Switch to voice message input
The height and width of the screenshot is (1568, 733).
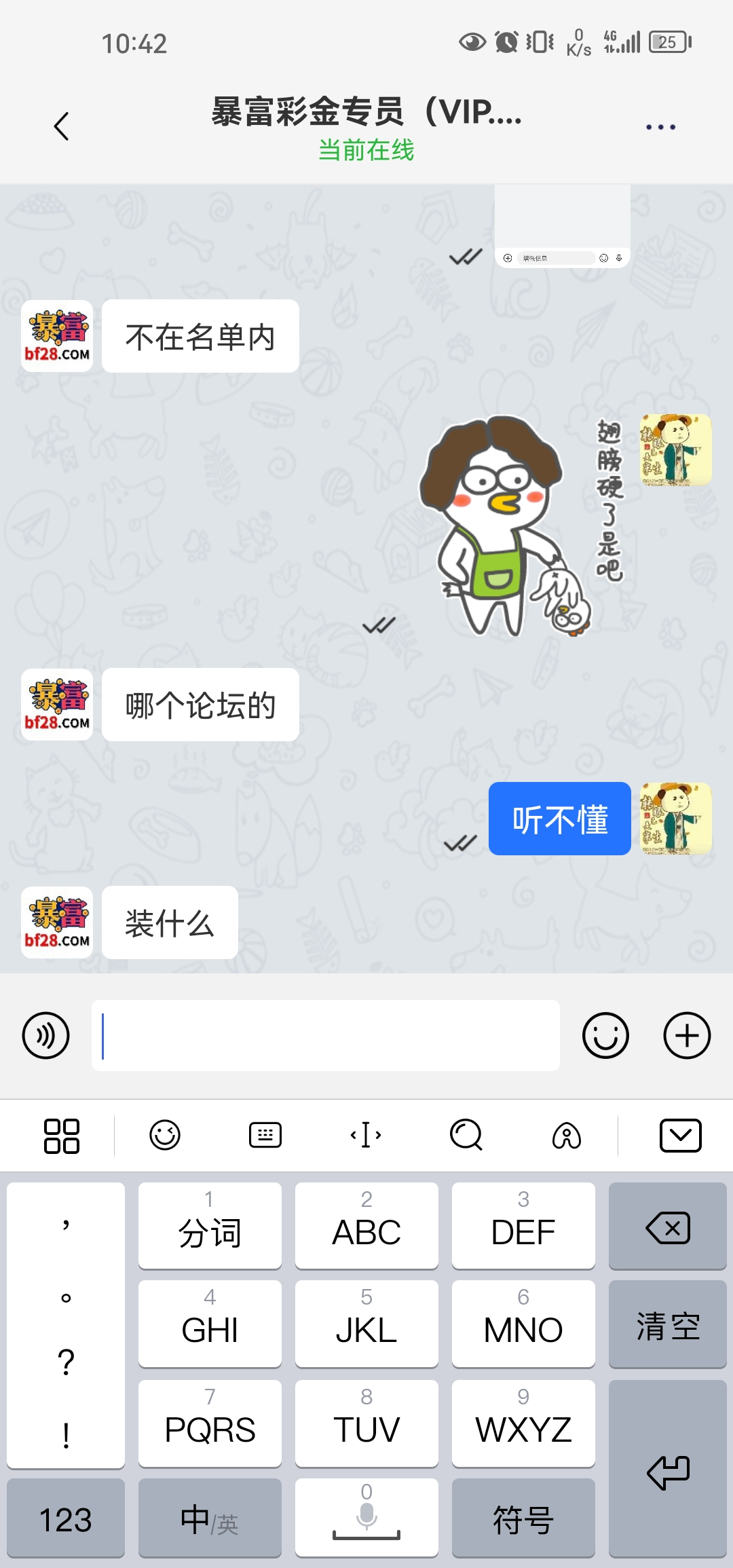[45, 1036]
